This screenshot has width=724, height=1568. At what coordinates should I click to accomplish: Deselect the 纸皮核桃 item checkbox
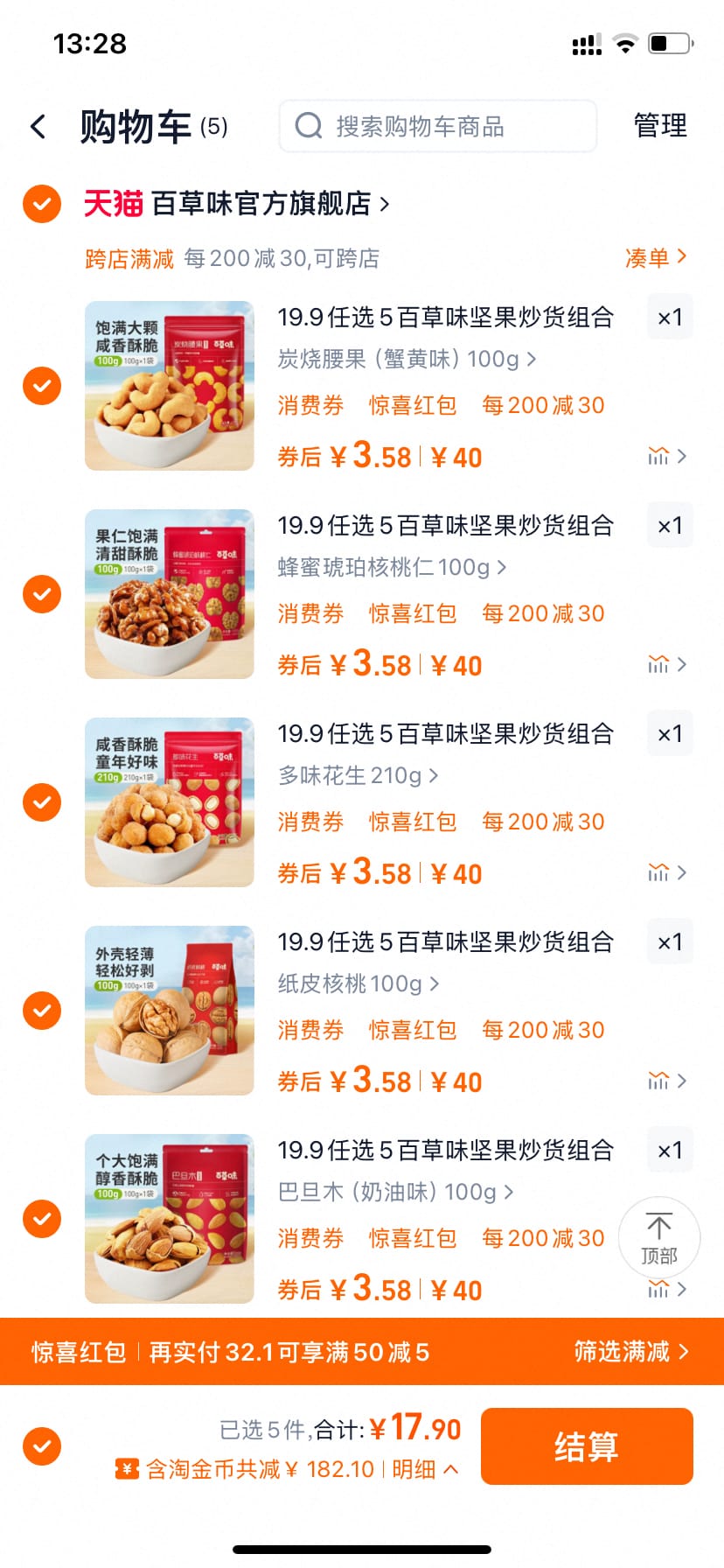tap(41, 1011)
